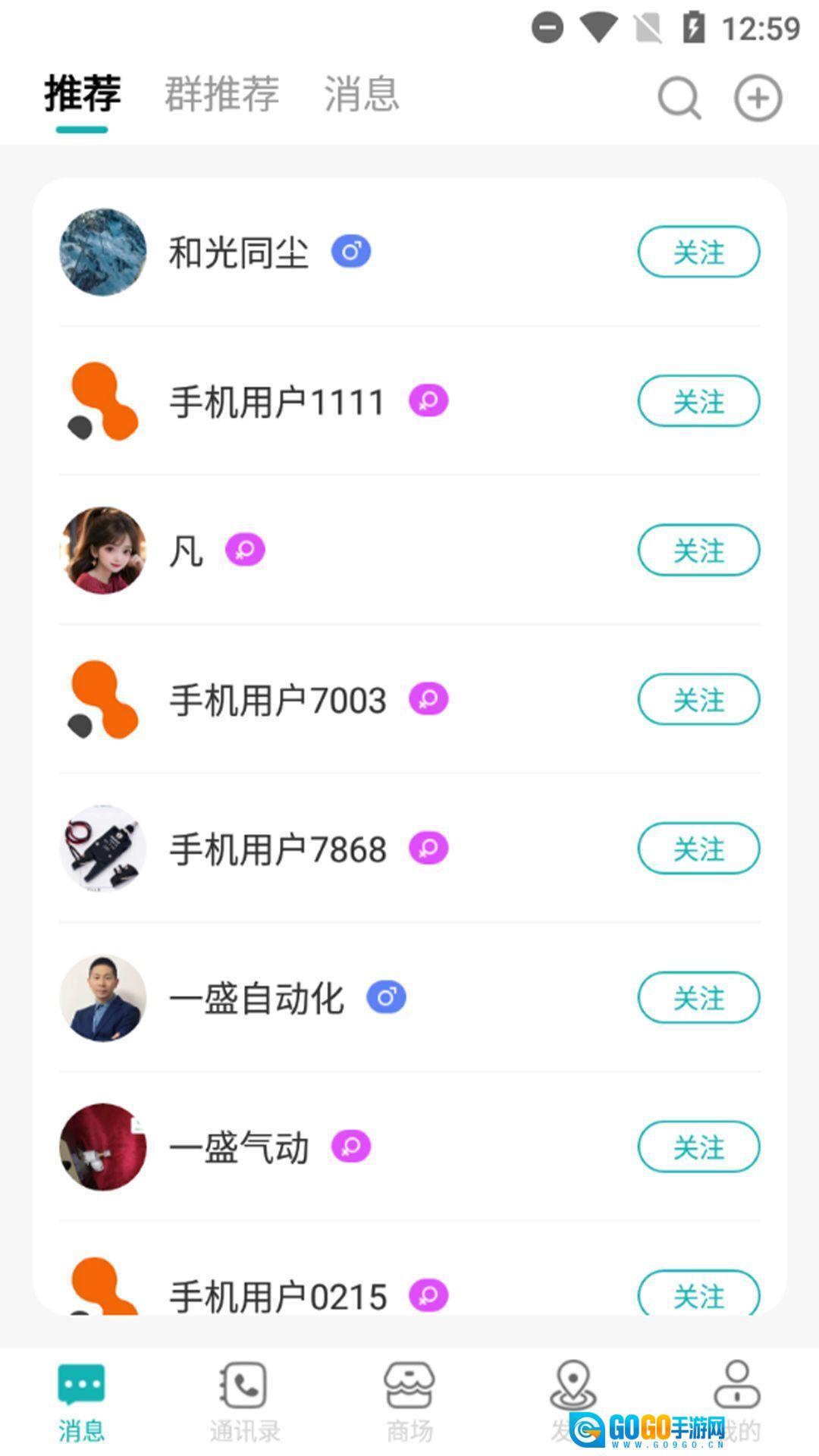Open 和光同尘's profile
This screenshot has height=1456, width=819.
[238, 253]
